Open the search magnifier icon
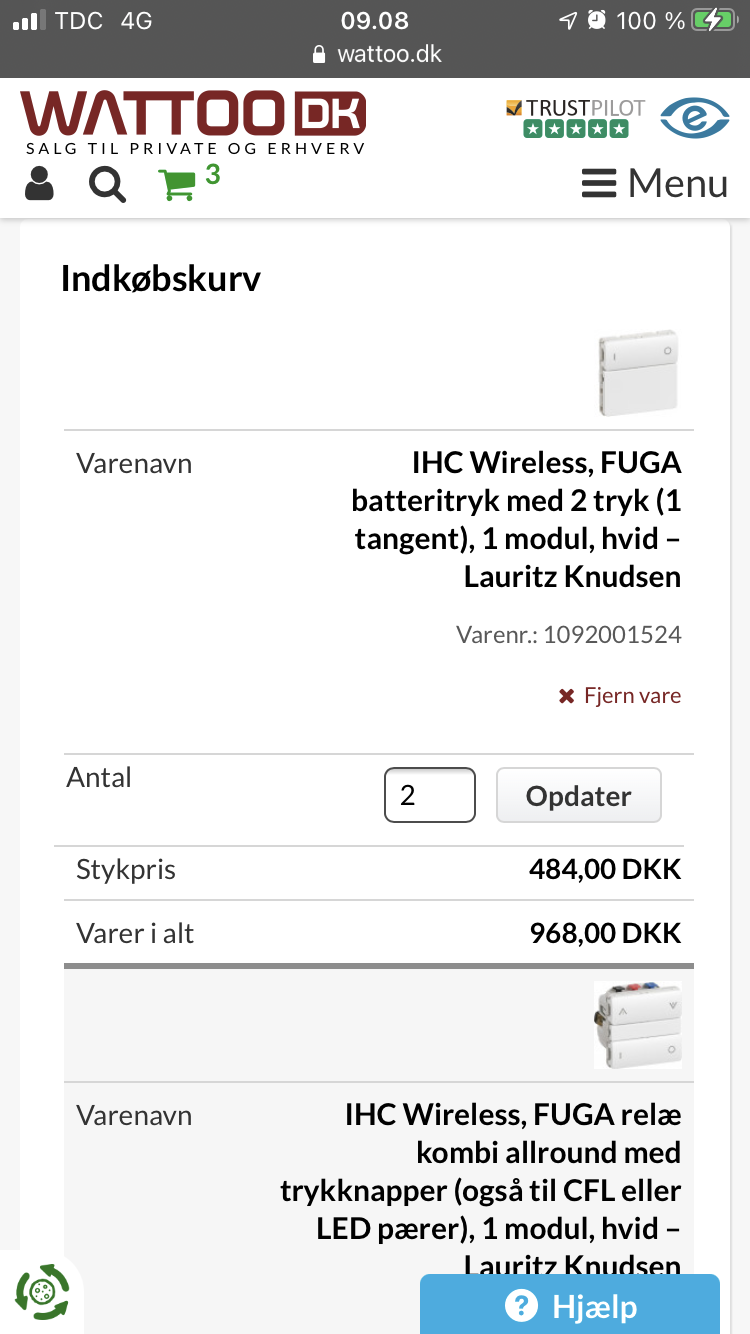 (x=107, y=185)
